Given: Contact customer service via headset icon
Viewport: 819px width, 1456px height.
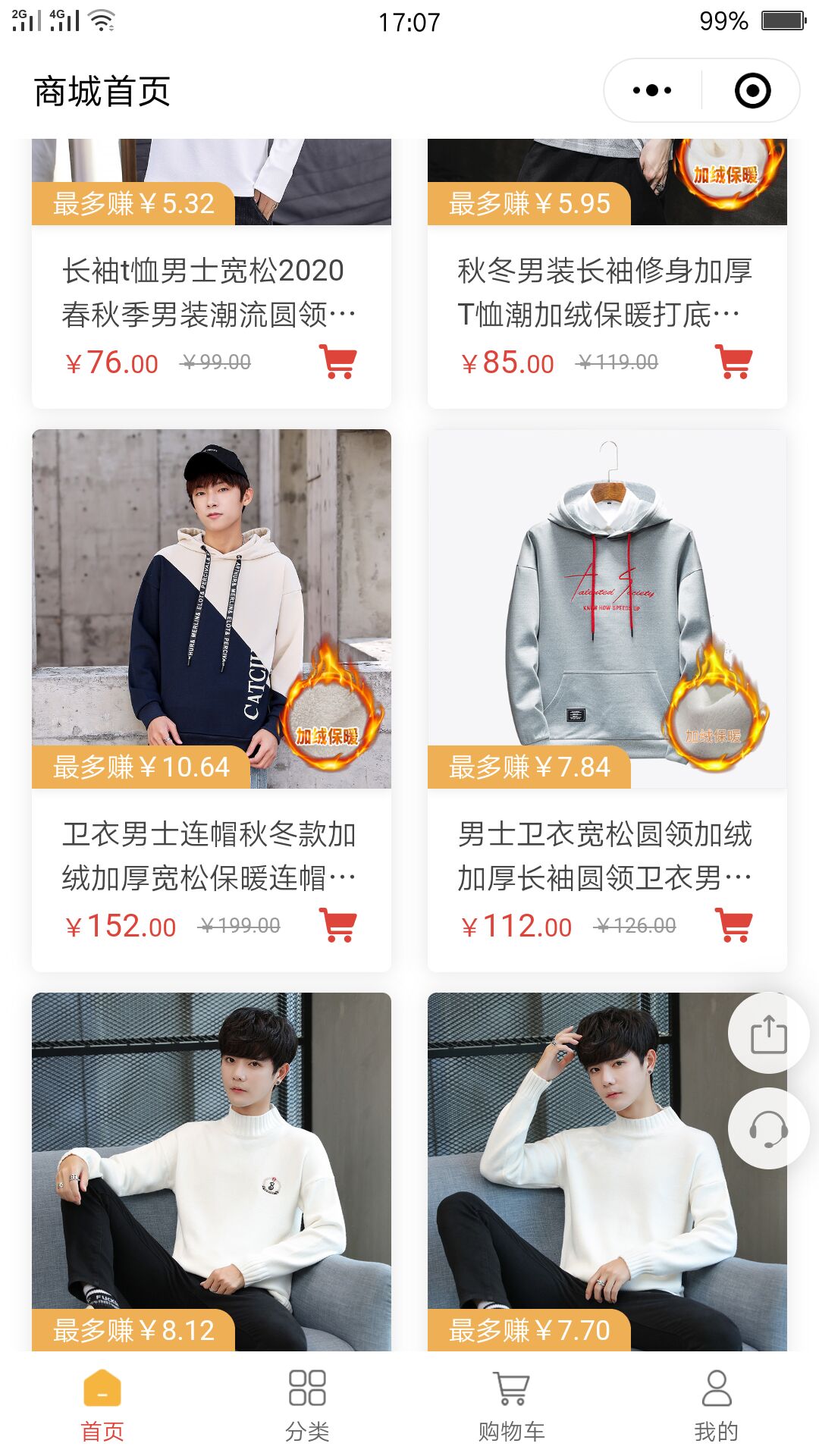Looking at the screenshot, I should coord(768,1129).
